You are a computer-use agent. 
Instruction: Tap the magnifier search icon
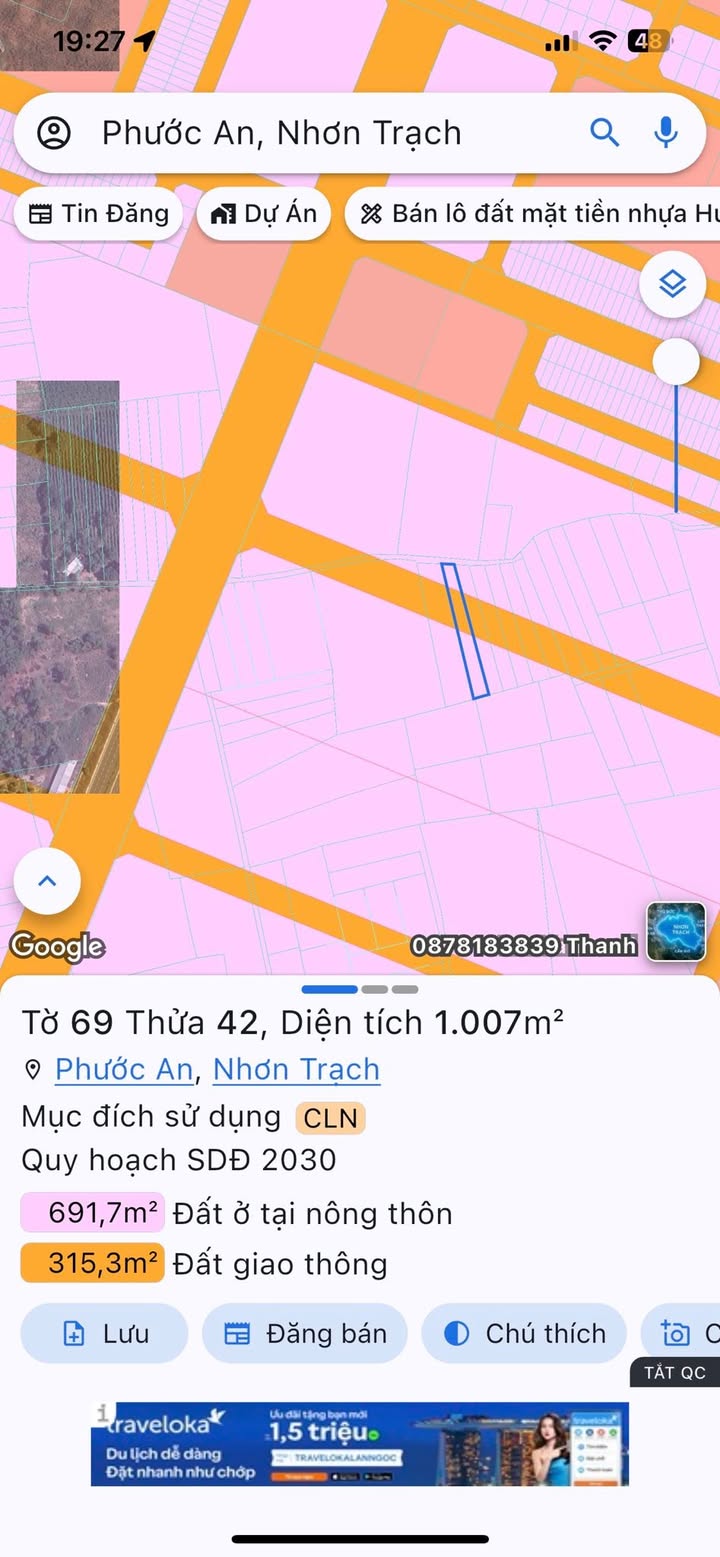click(604, 132)
